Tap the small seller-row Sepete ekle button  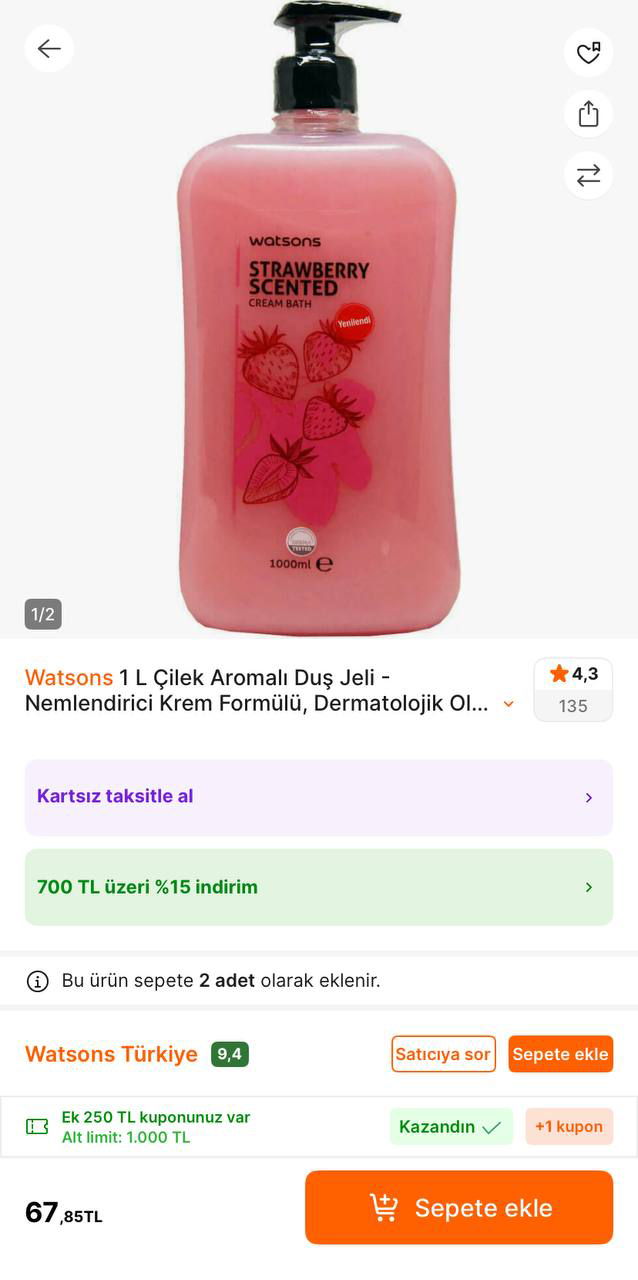click(560, 1054)
